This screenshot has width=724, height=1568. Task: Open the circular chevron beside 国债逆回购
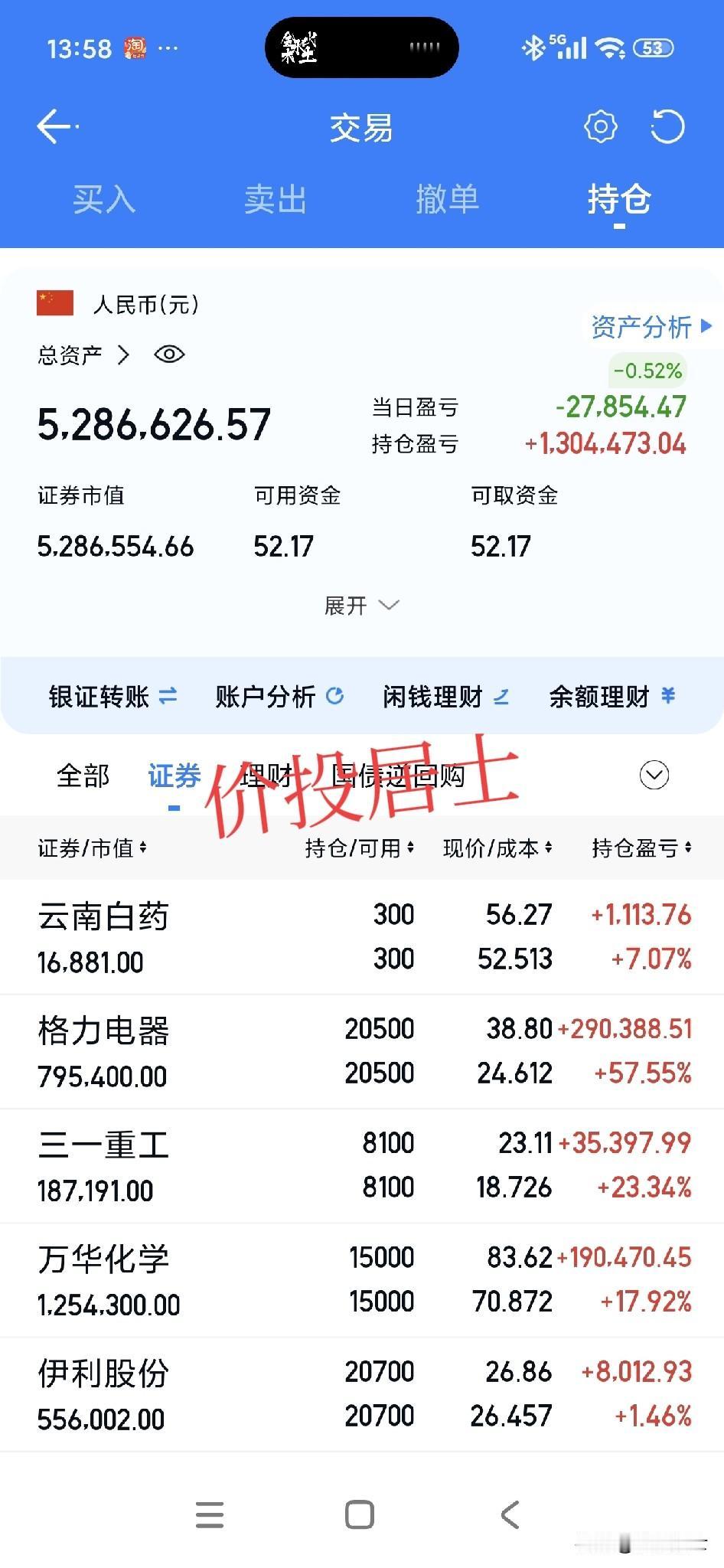pyautogui.click(x=653, y=775)
